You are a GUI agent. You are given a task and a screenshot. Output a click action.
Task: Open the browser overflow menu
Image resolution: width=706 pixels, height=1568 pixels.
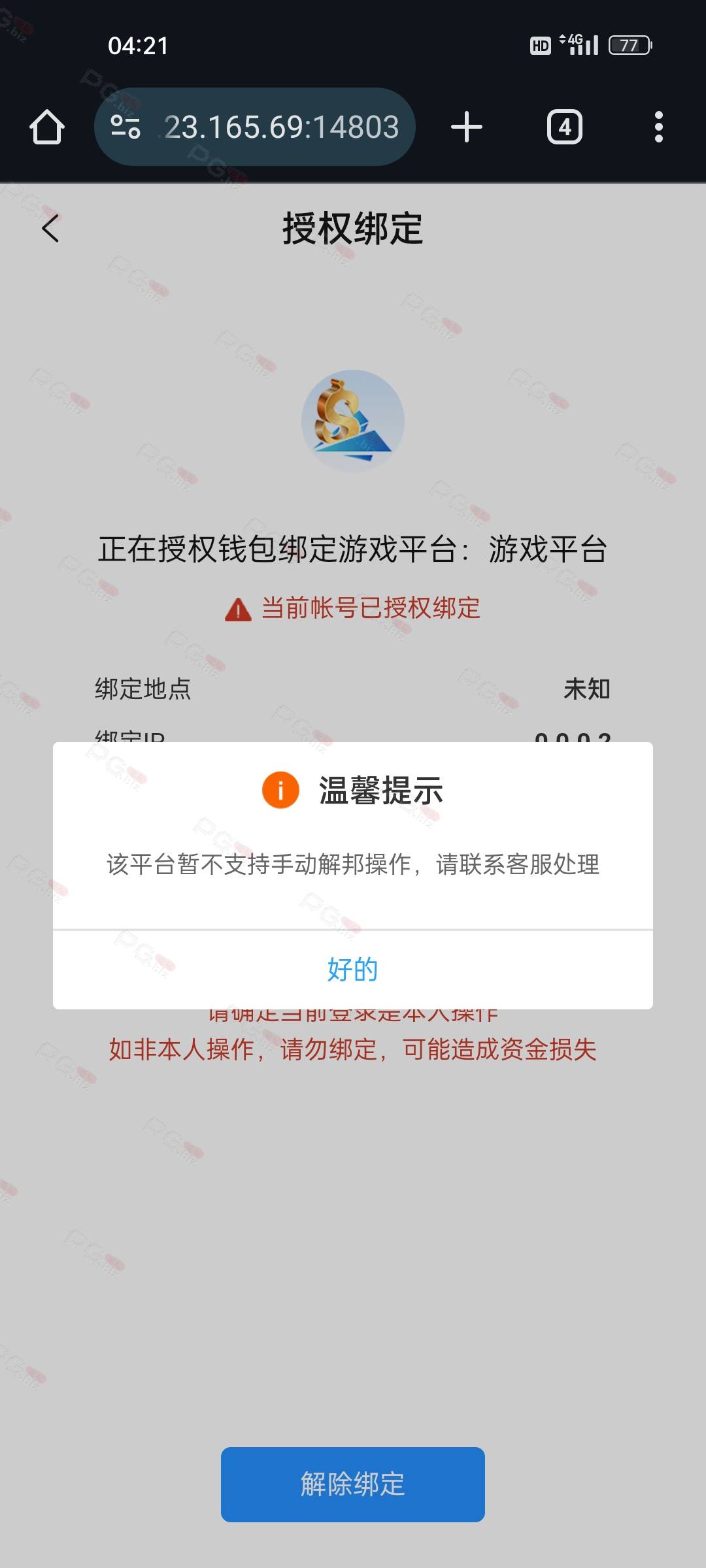(x=659, y=127)
